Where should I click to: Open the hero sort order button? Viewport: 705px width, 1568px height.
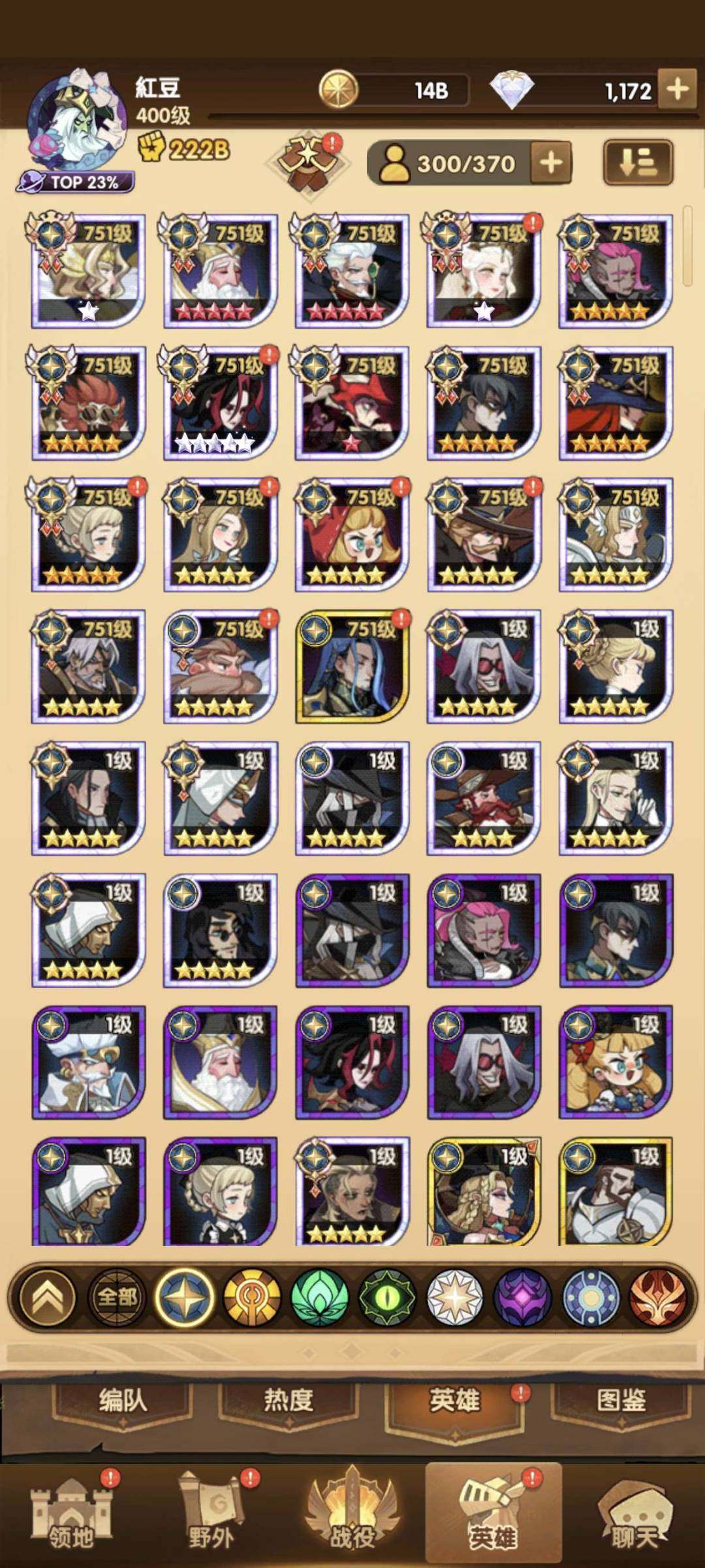637,163
